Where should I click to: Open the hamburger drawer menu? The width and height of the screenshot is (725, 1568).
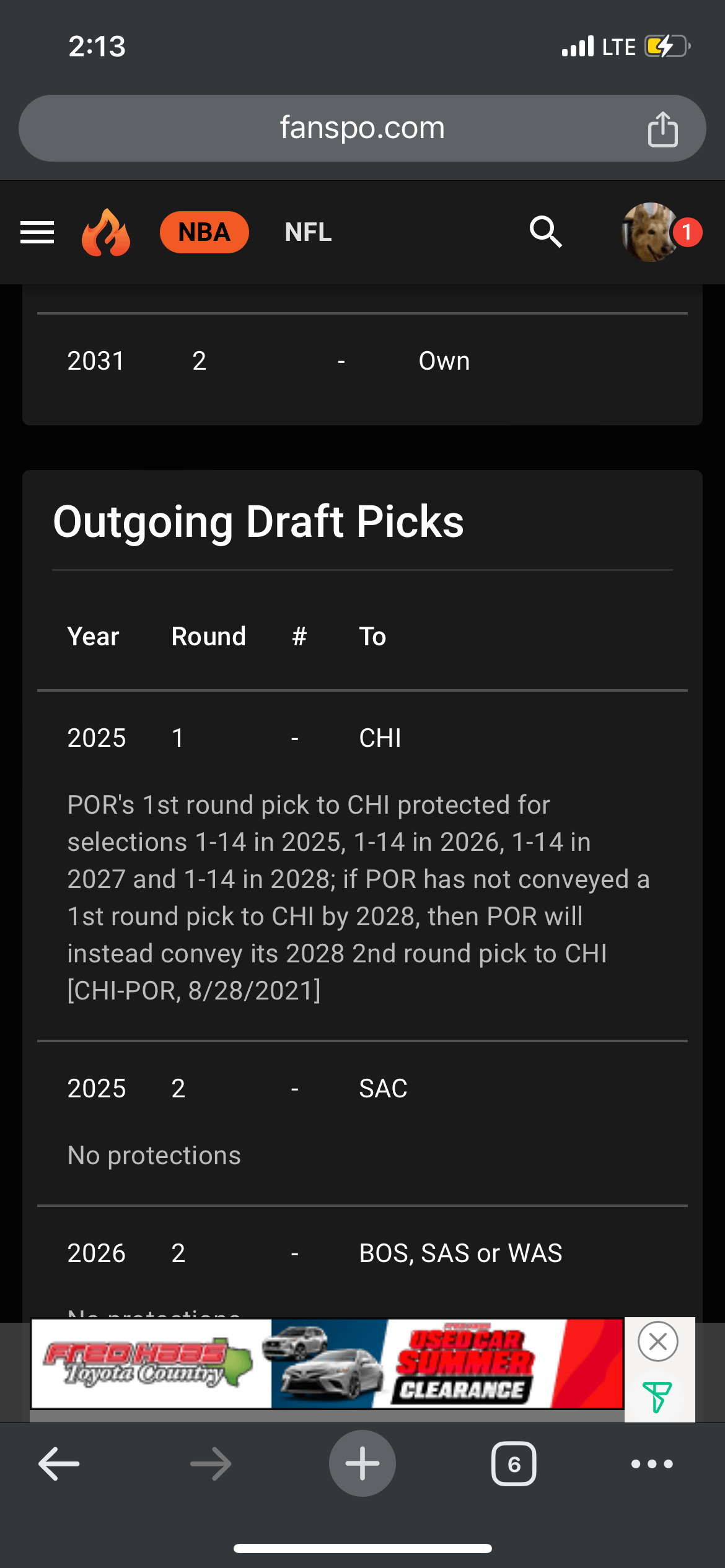37,232
